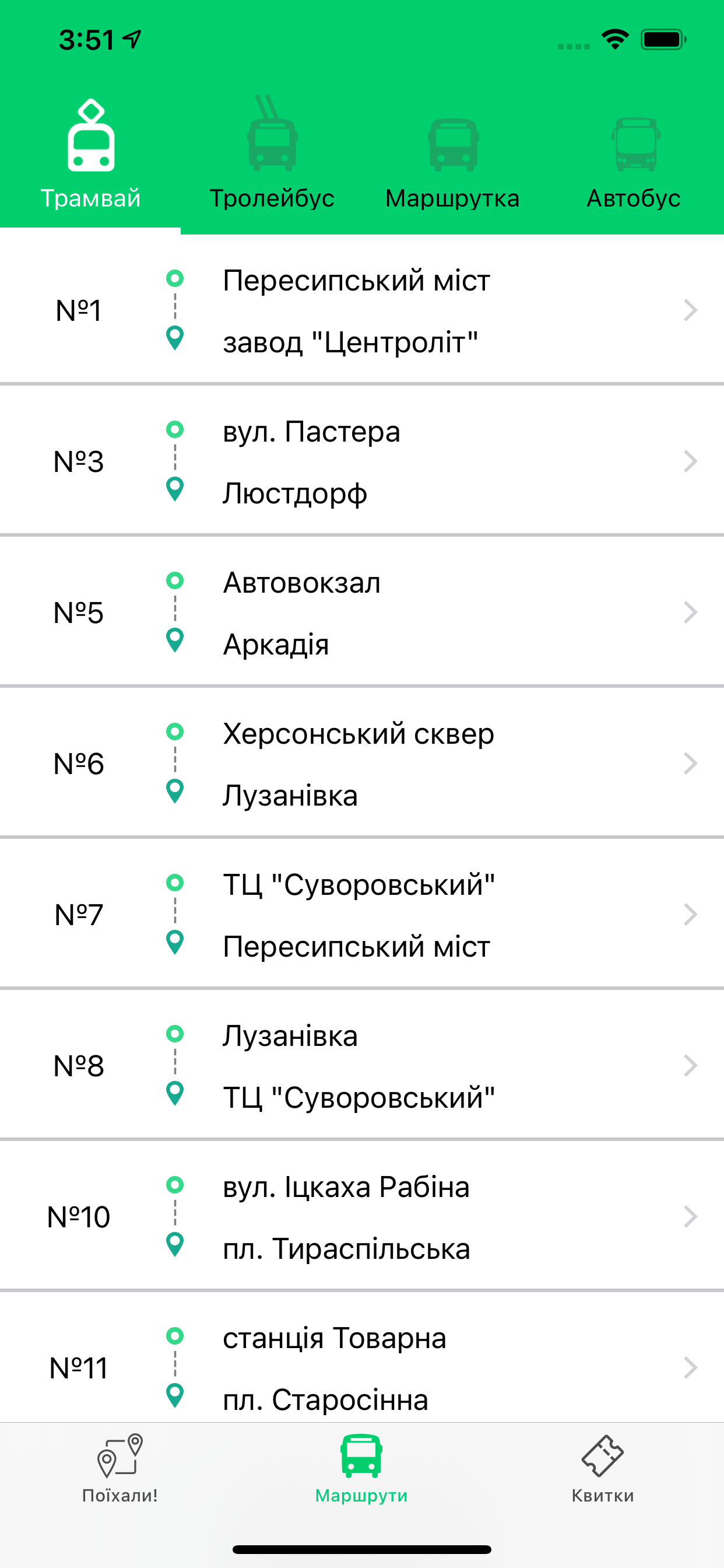This screenshot has width=724, height=1568.
Task: Tap the destination pin for route №5 Аркадія
Action: click(175, 640)
